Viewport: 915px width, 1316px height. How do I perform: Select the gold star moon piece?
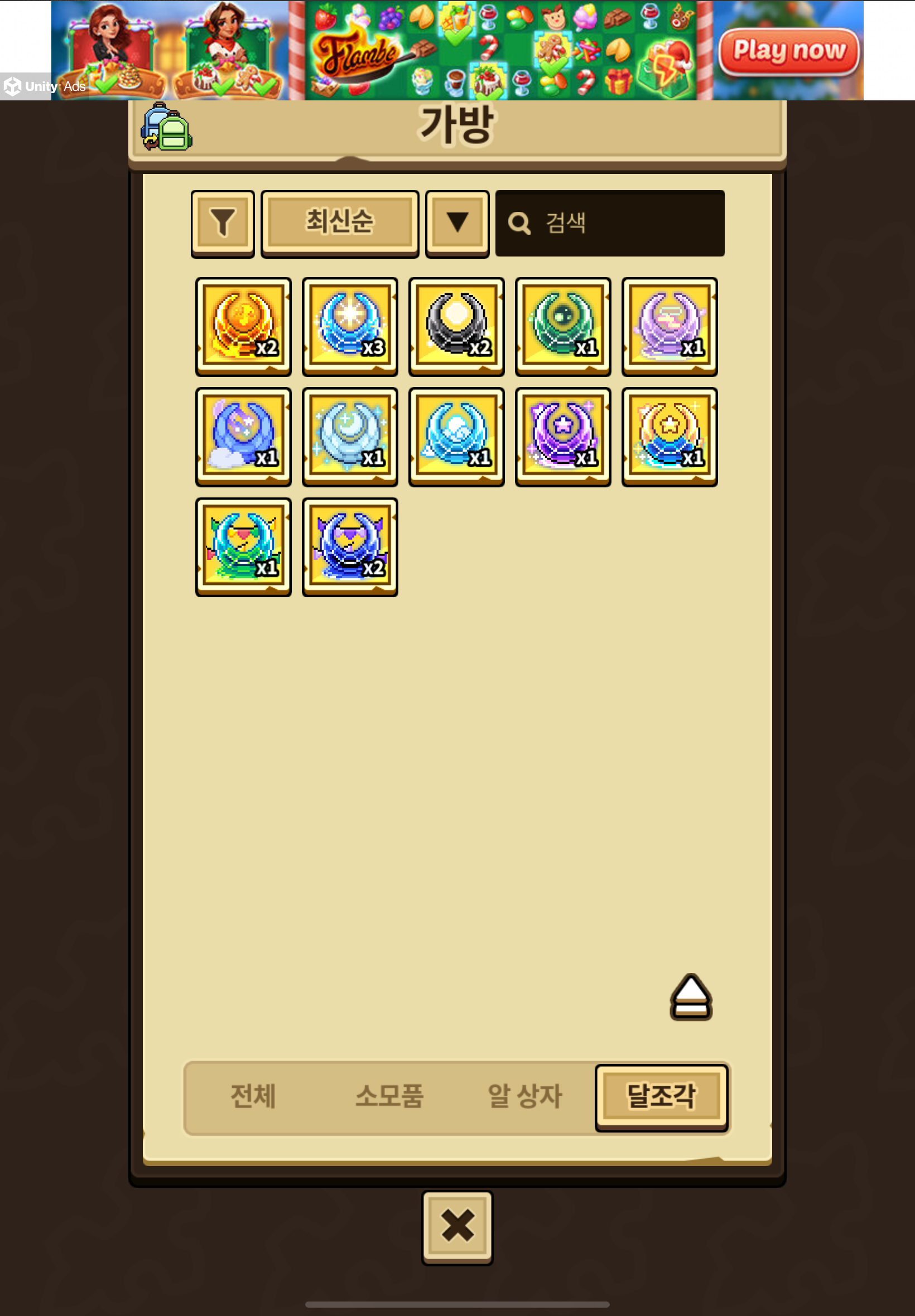670,437
